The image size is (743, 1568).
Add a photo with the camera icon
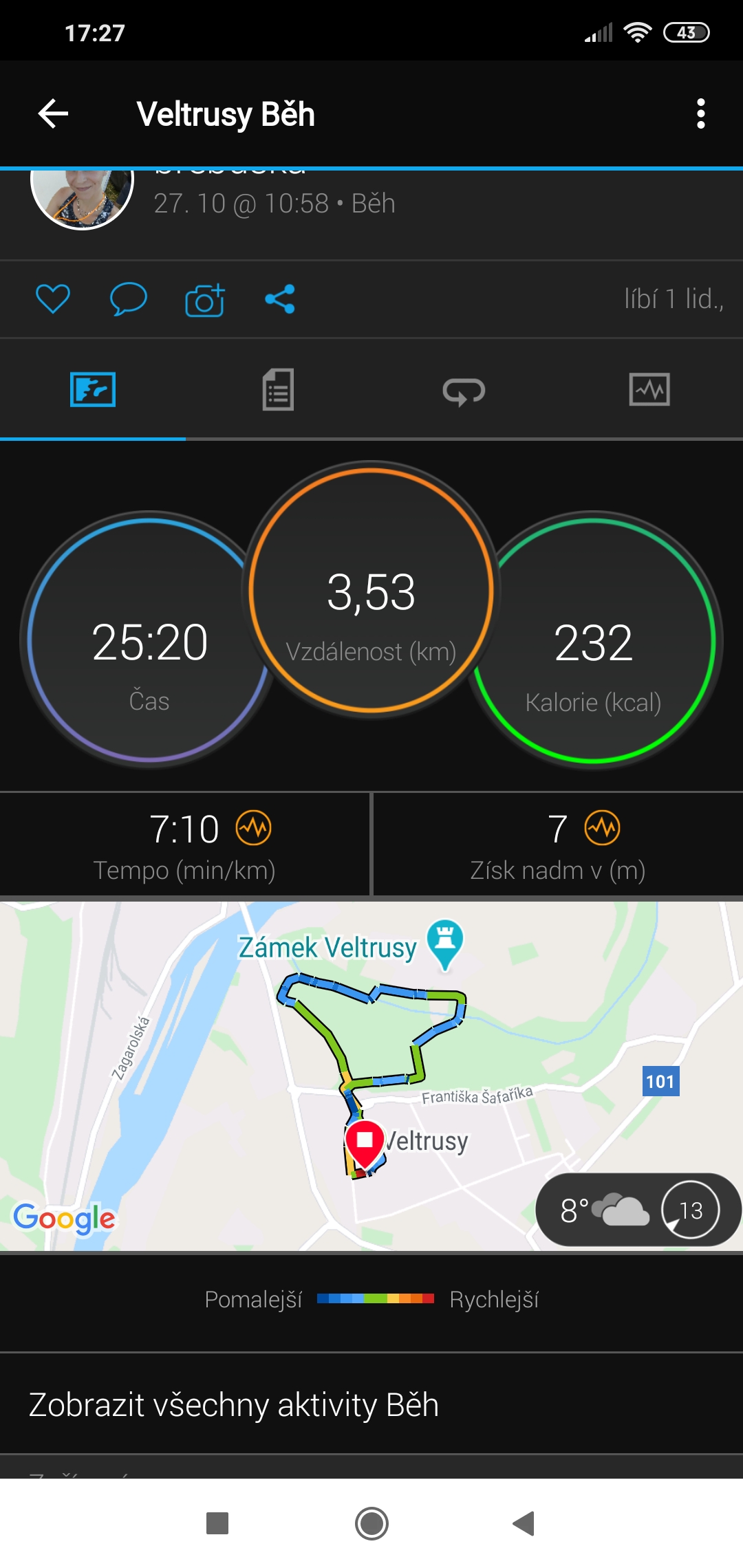pyautogui.click(x=205, y=300)
